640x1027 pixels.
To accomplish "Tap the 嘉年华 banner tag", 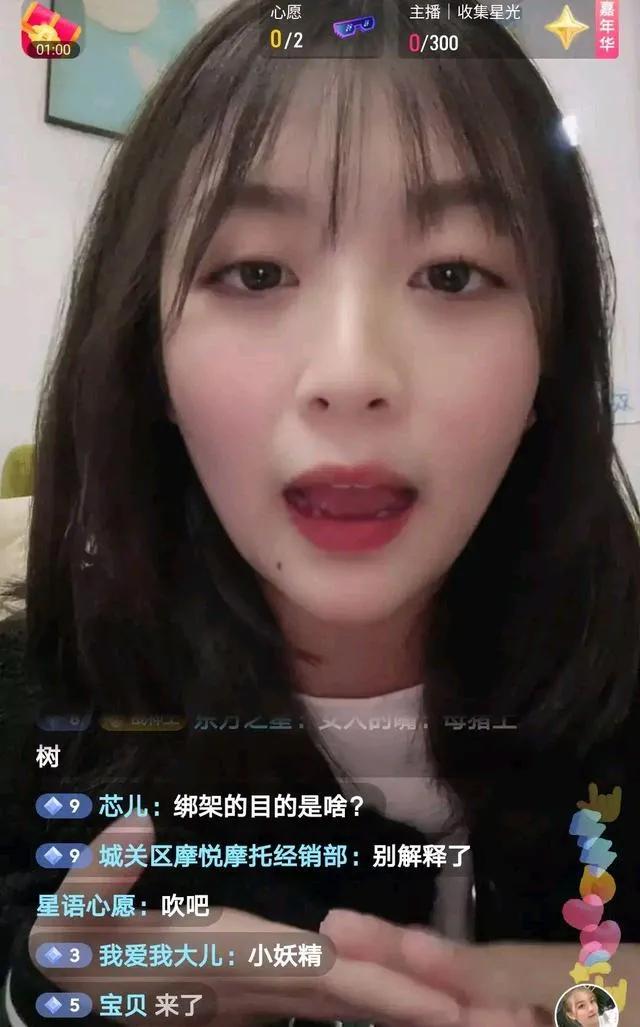I will point(606,30).
